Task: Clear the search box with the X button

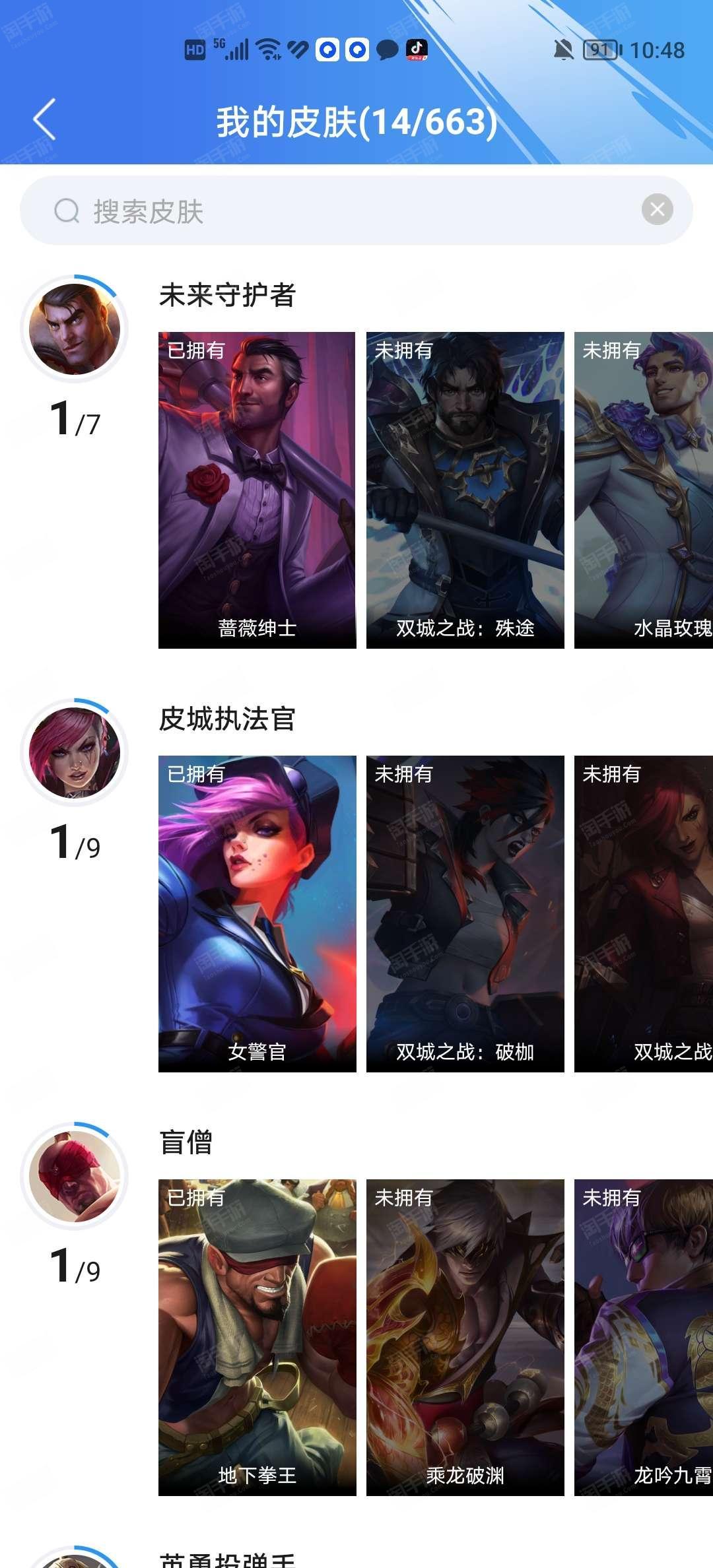Action: 658,210
